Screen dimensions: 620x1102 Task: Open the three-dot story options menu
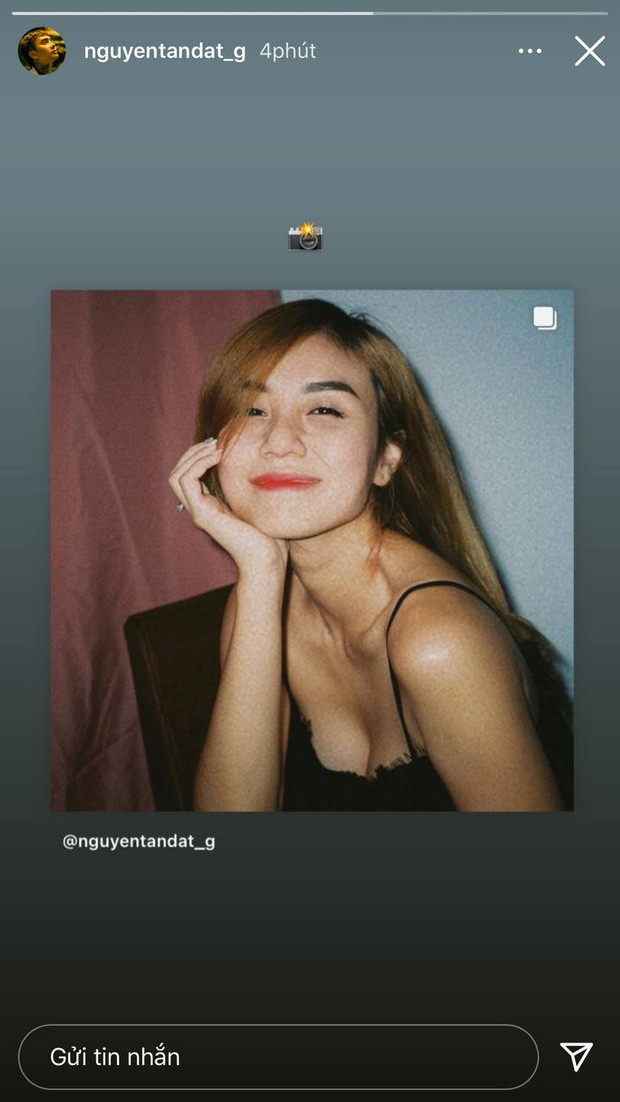(530, 51)
